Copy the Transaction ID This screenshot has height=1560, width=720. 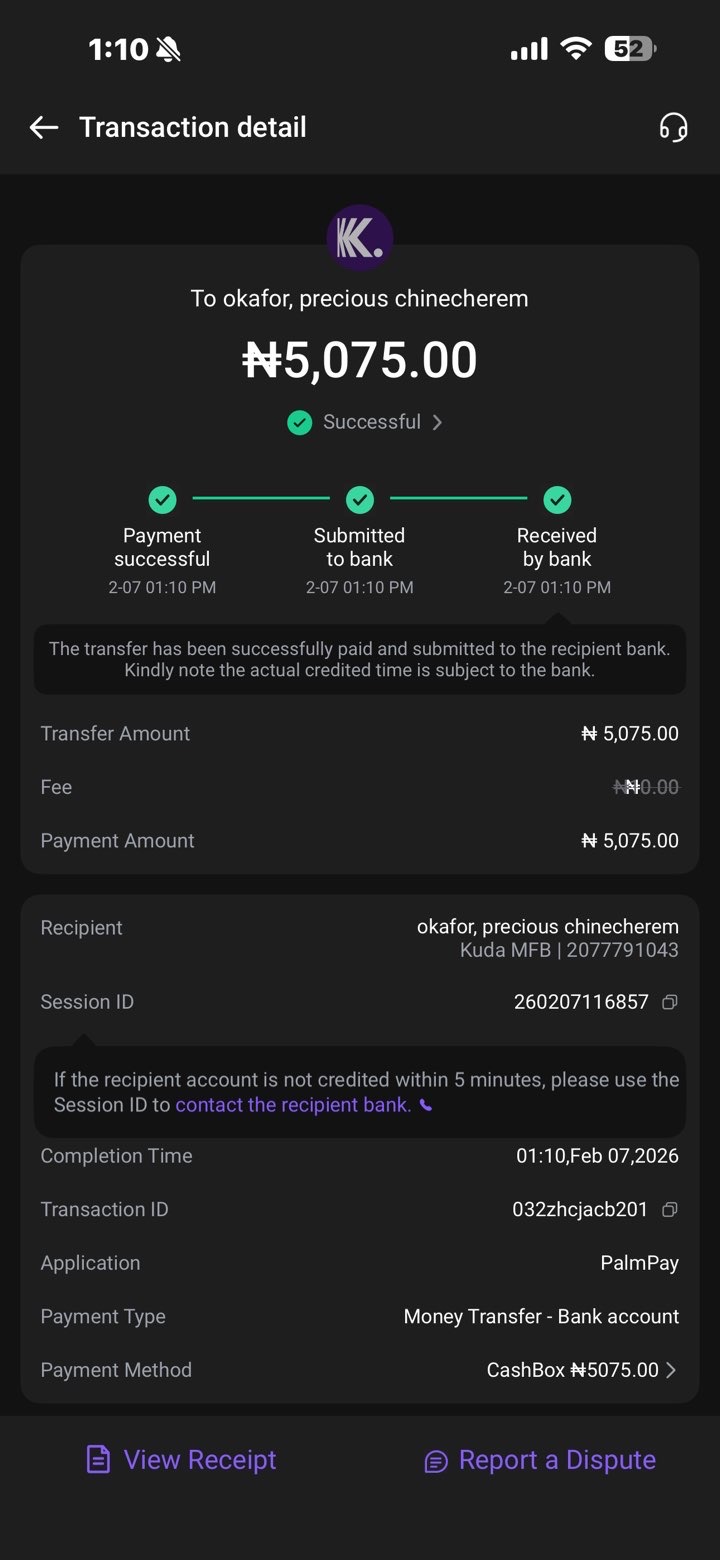point(670,1210)
